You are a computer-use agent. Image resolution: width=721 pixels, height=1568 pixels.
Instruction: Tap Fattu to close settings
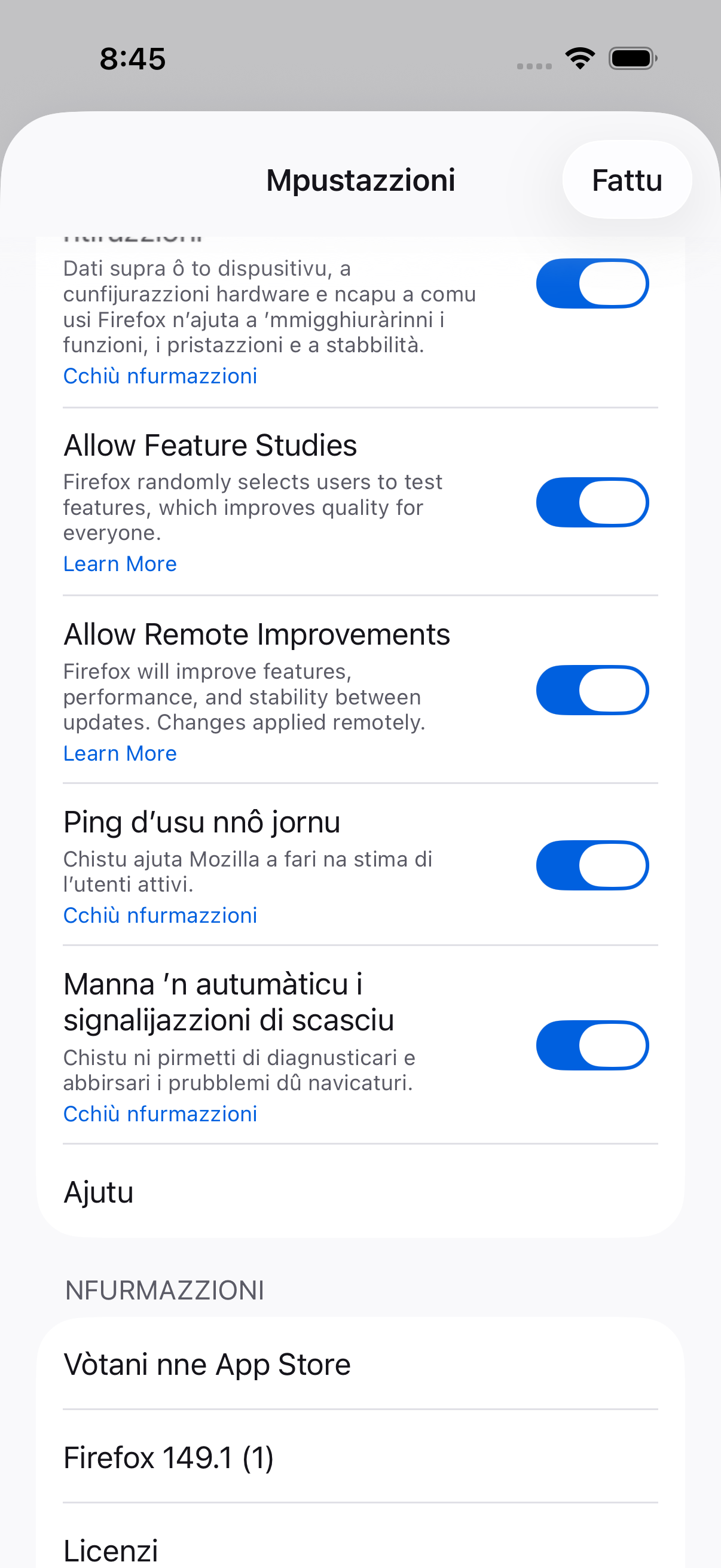pos(627,180)
